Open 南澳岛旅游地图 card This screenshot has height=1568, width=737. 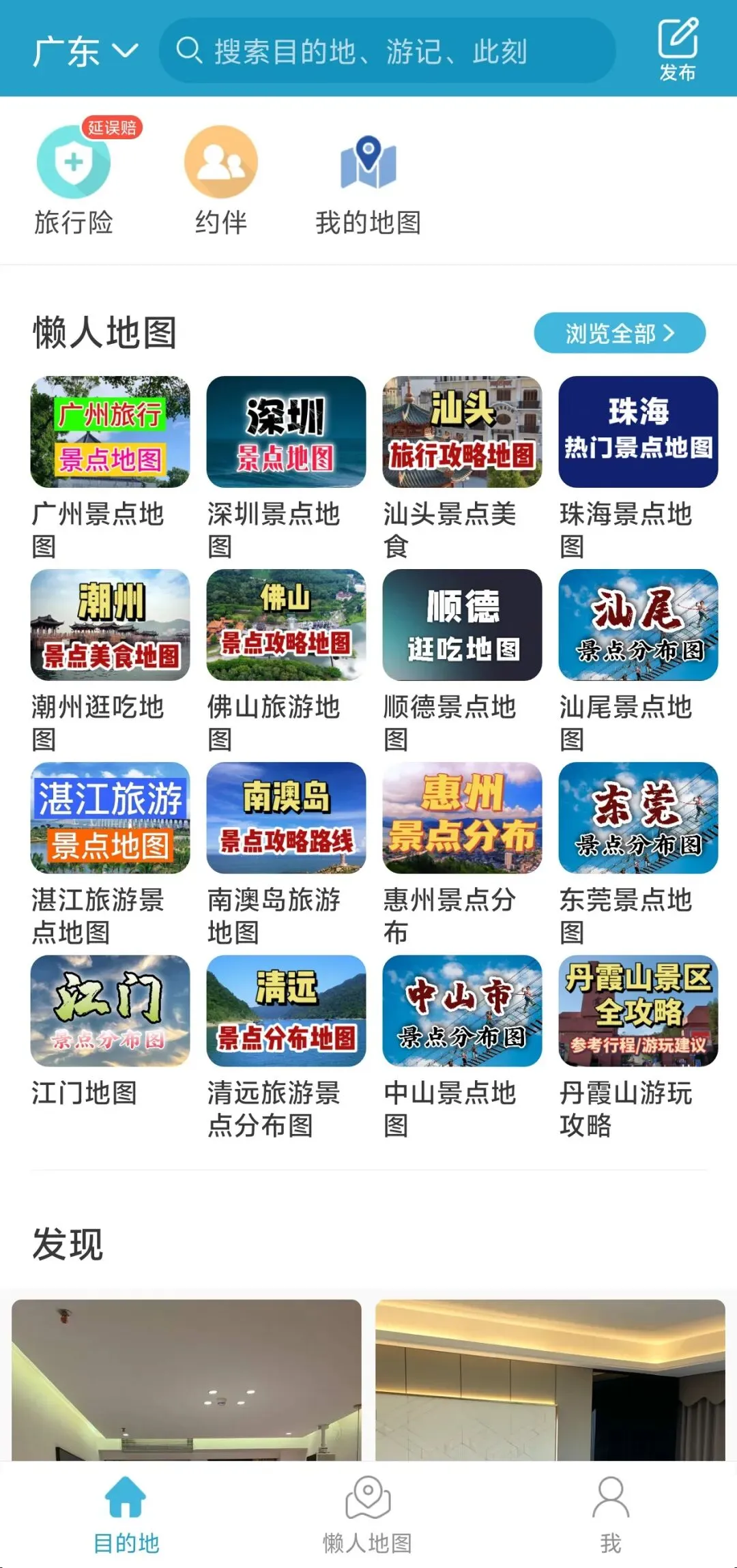point(286,854)
